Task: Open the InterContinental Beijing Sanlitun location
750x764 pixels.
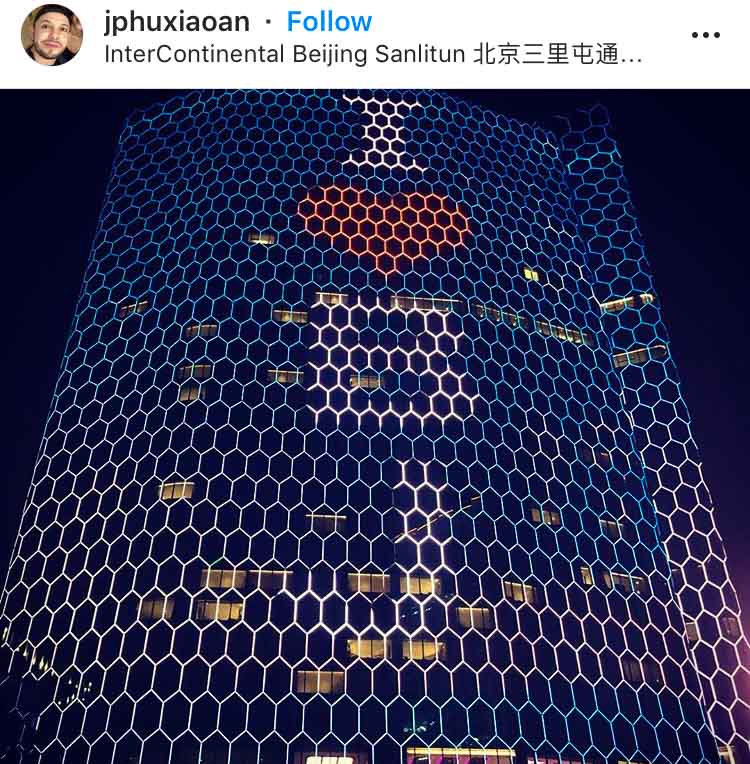Action: coord(372,54)
